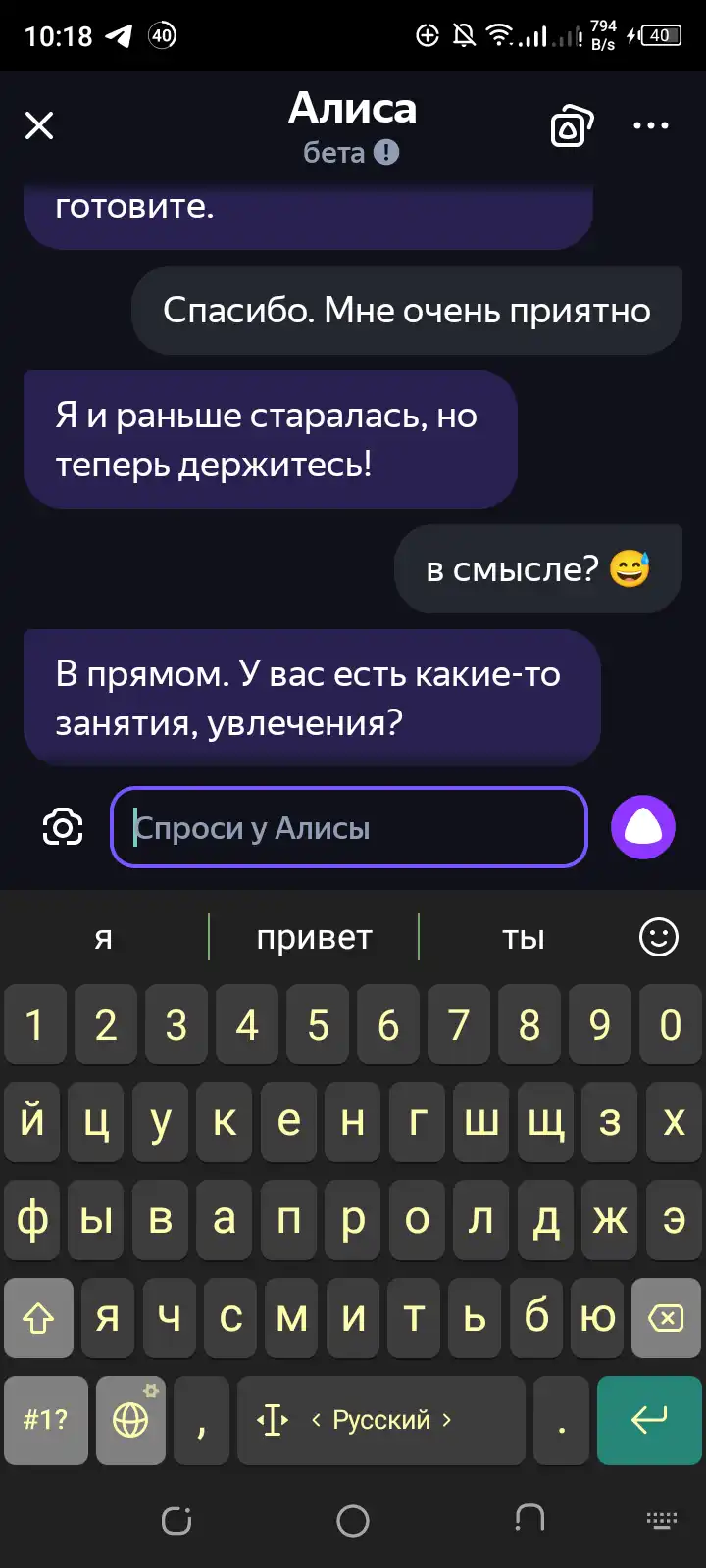
Task: Activate the purple Alice voice button
Action: point(643,827)
